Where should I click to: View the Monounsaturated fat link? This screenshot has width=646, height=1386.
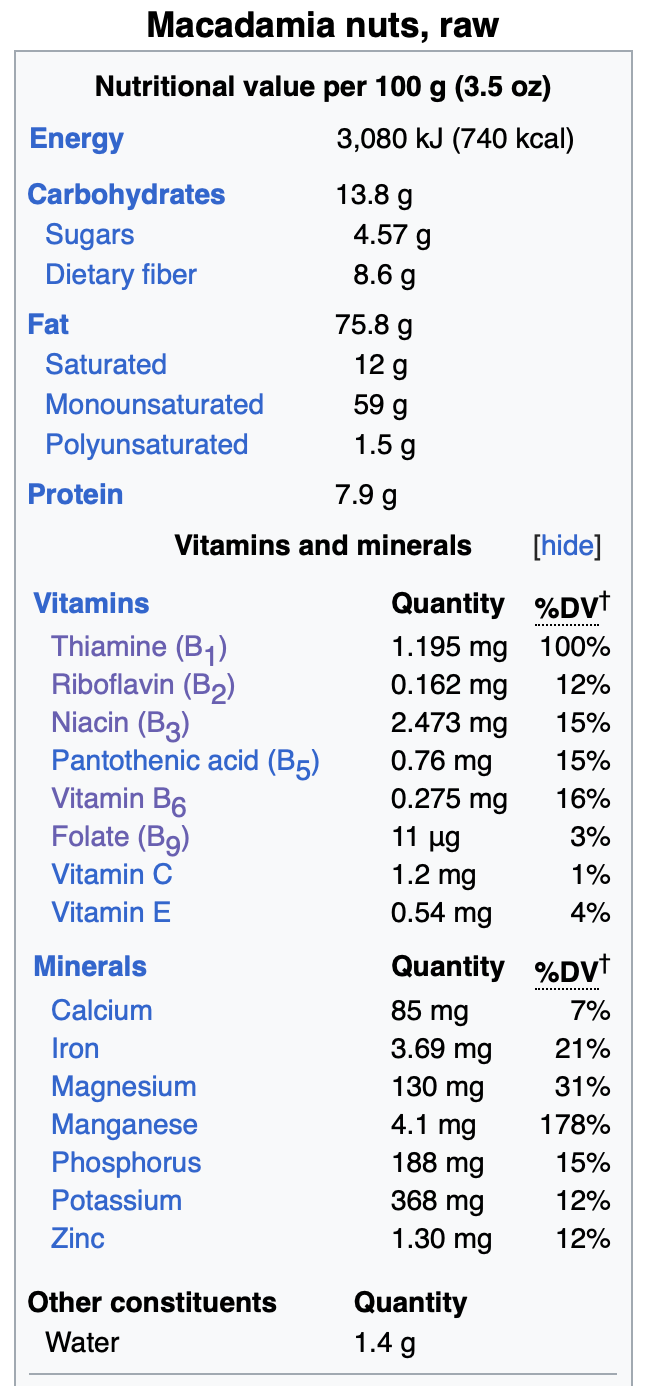(x=154, y=405)
